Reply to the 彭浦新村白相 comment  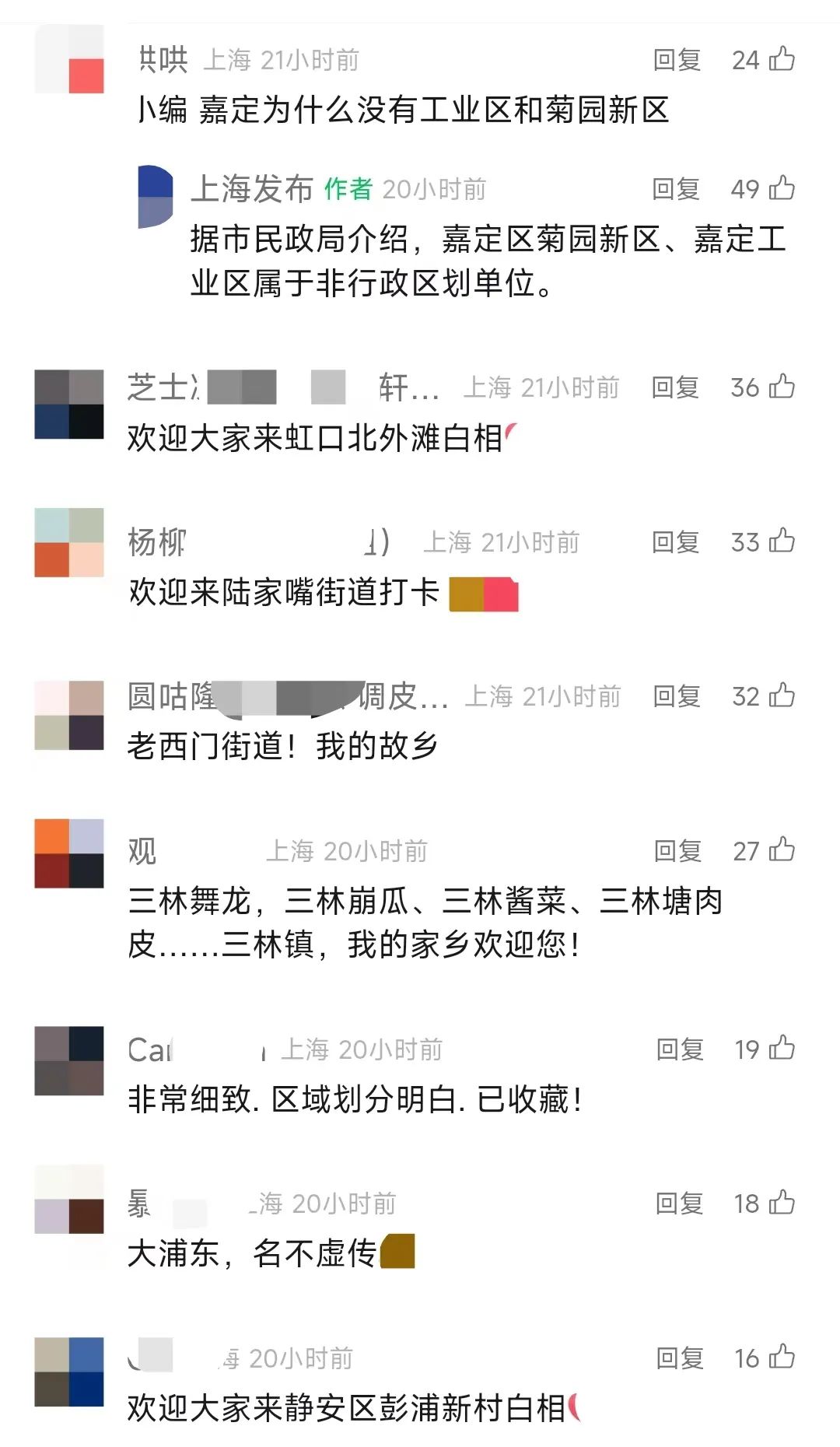pyautogui.click(x=679, y=1358)
